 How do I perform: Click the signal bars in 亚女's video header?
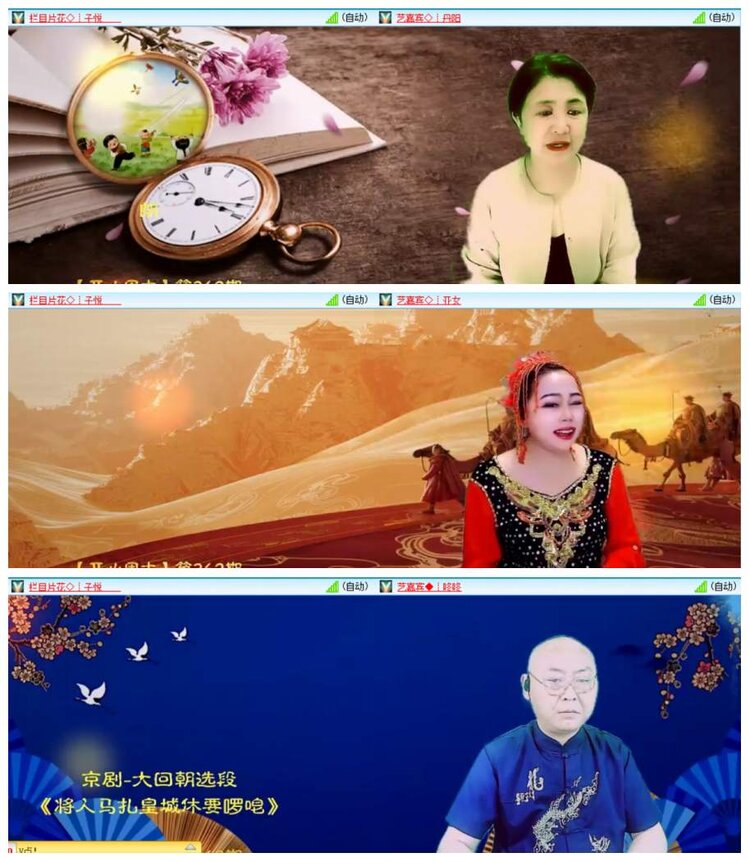point(700,298)
